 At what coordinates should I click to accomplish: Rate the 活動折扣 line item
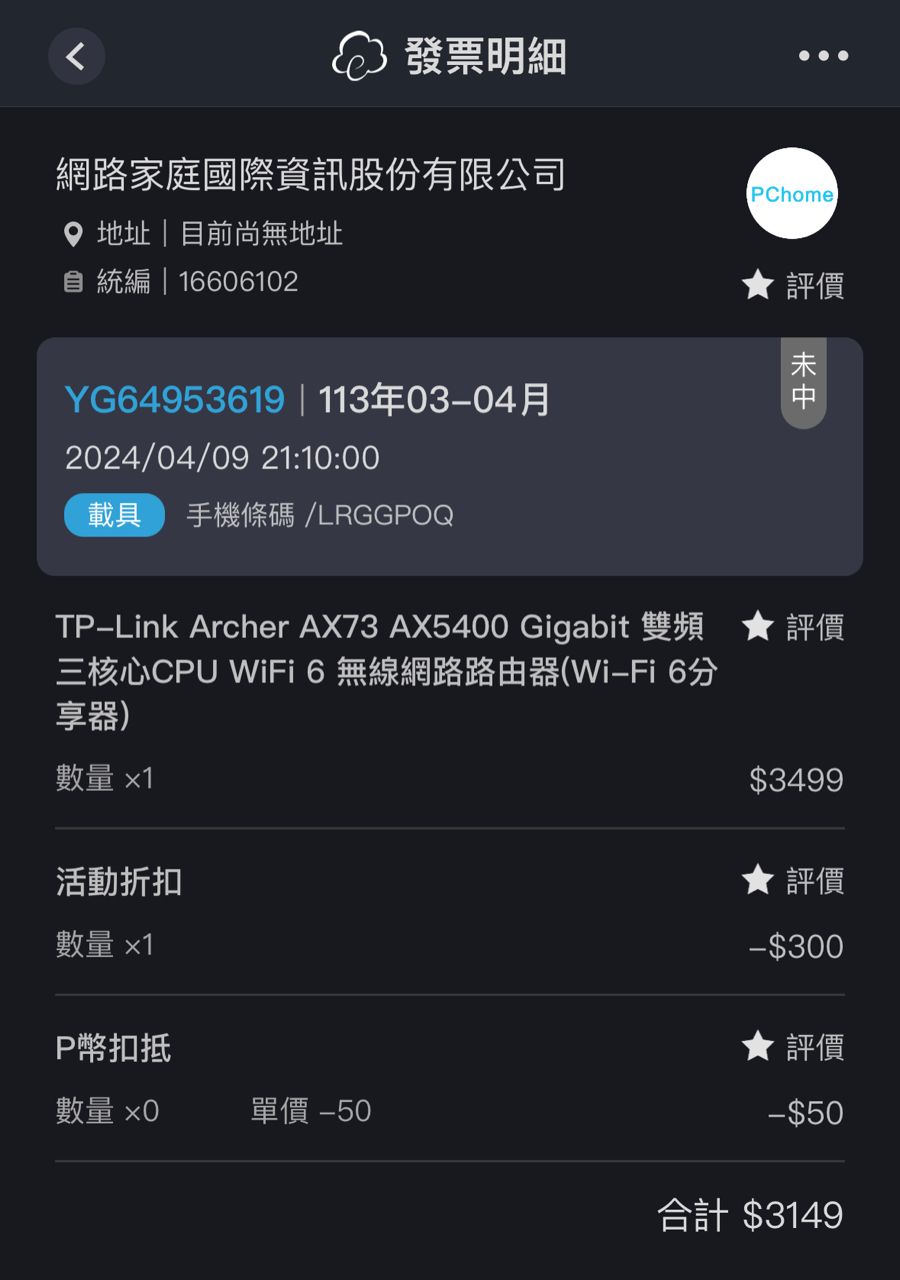(794, 881)
